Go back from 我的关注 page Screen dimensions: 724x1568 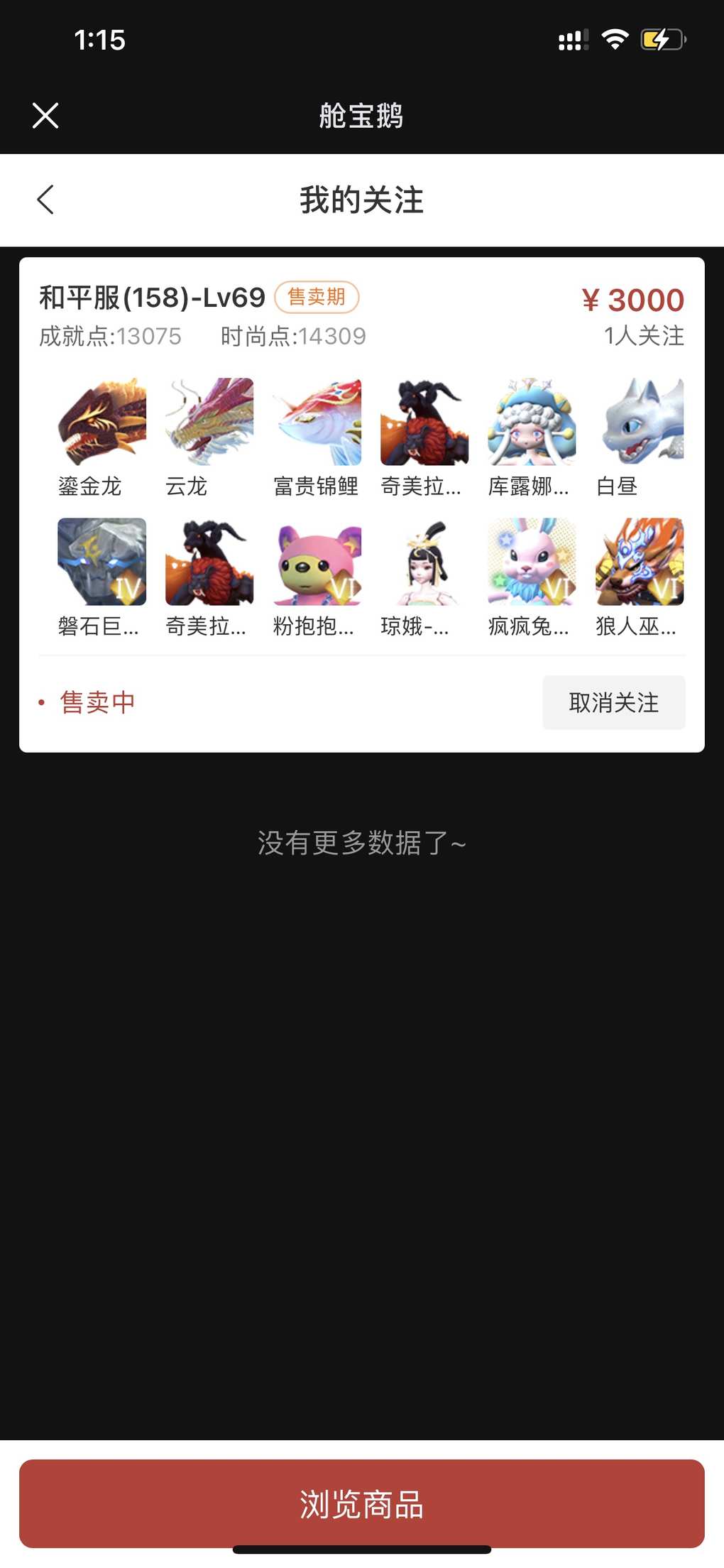45,200
